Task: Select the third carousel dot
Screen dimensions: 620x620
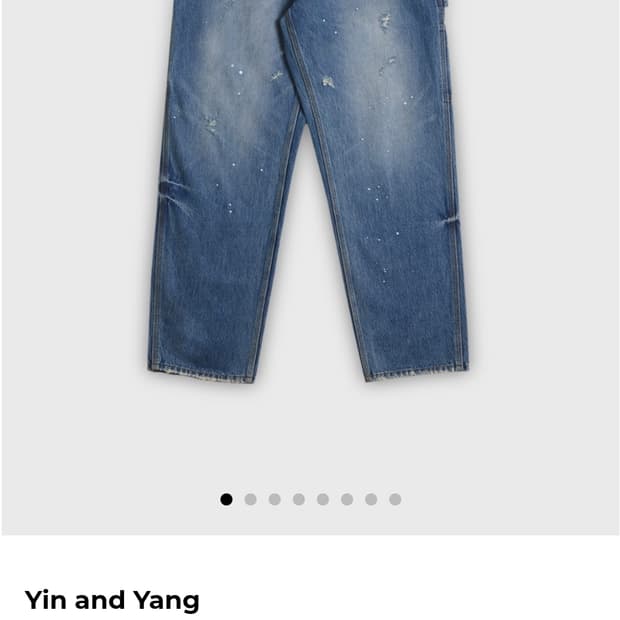Action: [275, 499]
